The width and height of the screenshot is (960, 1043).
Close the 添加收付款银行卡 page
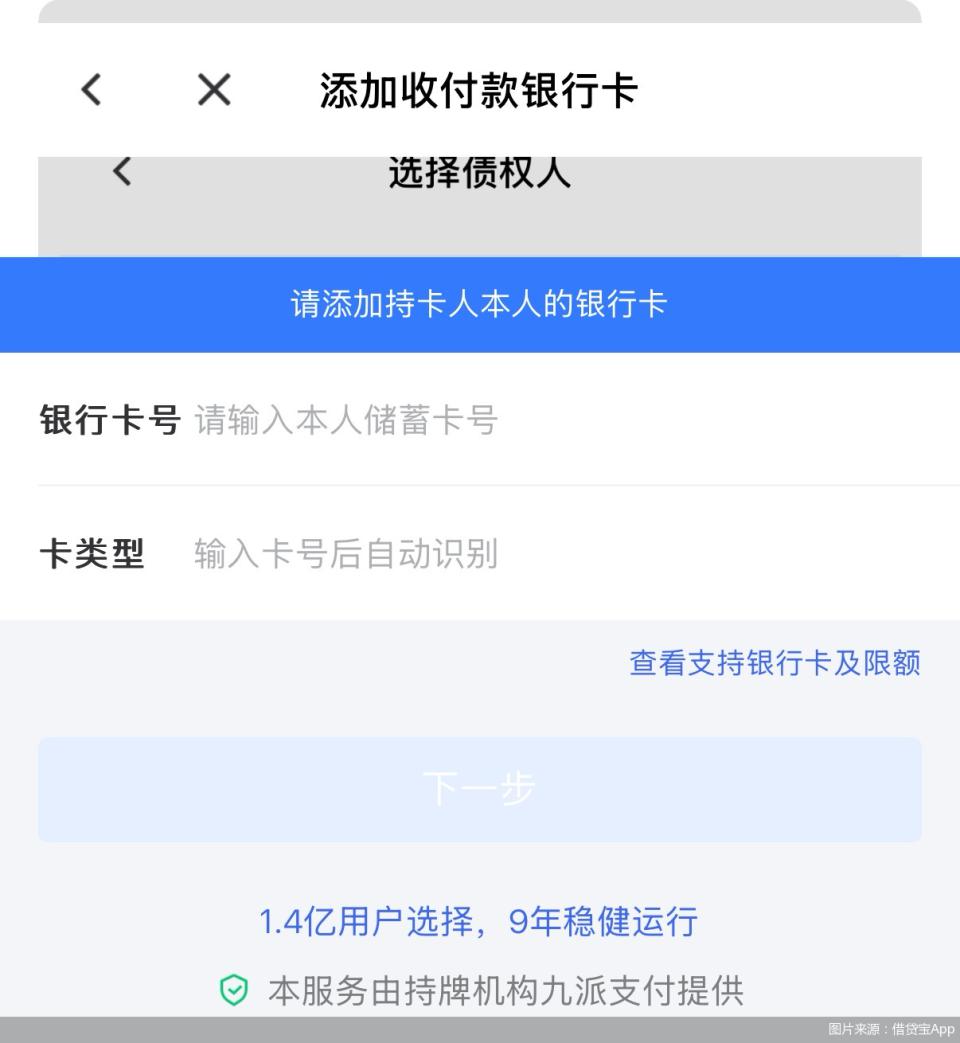214,91
